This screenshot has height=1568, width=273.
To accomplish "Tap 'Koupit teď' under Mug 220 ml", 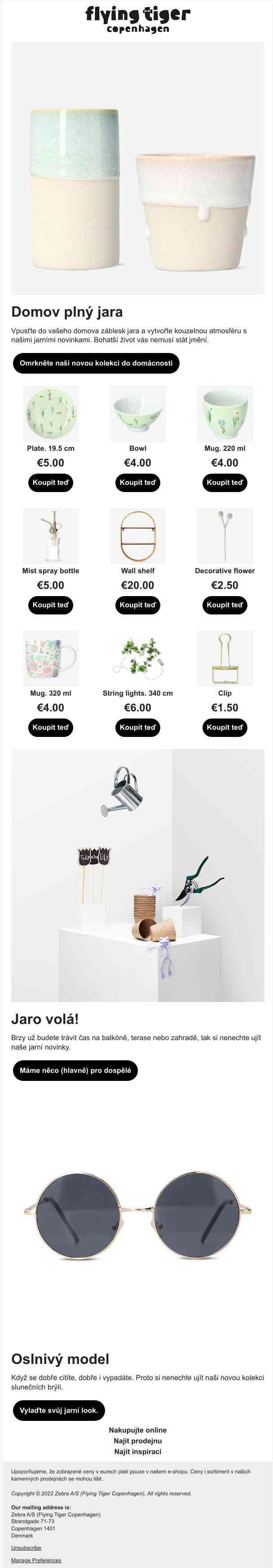I will 224,483.
